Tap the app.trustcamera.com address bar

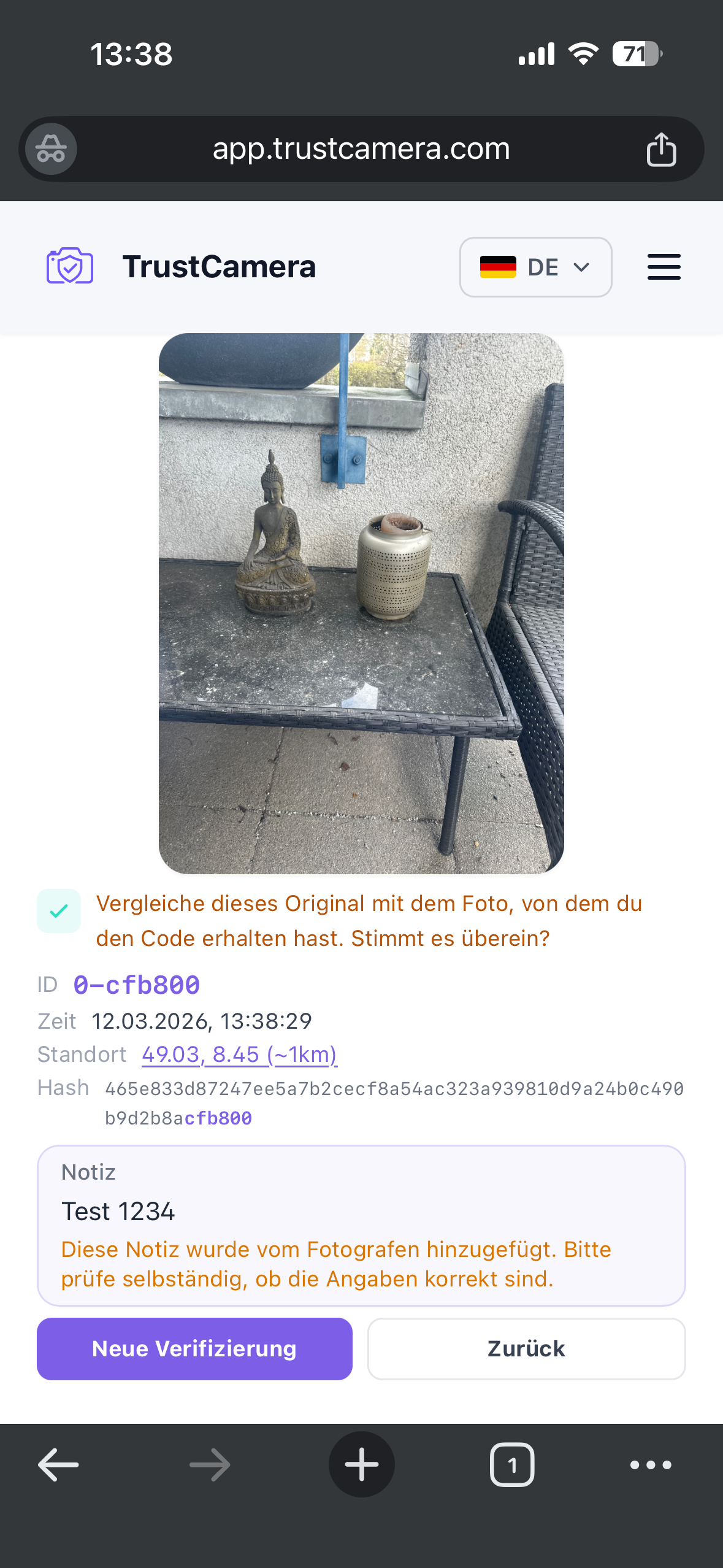[361, 149]
